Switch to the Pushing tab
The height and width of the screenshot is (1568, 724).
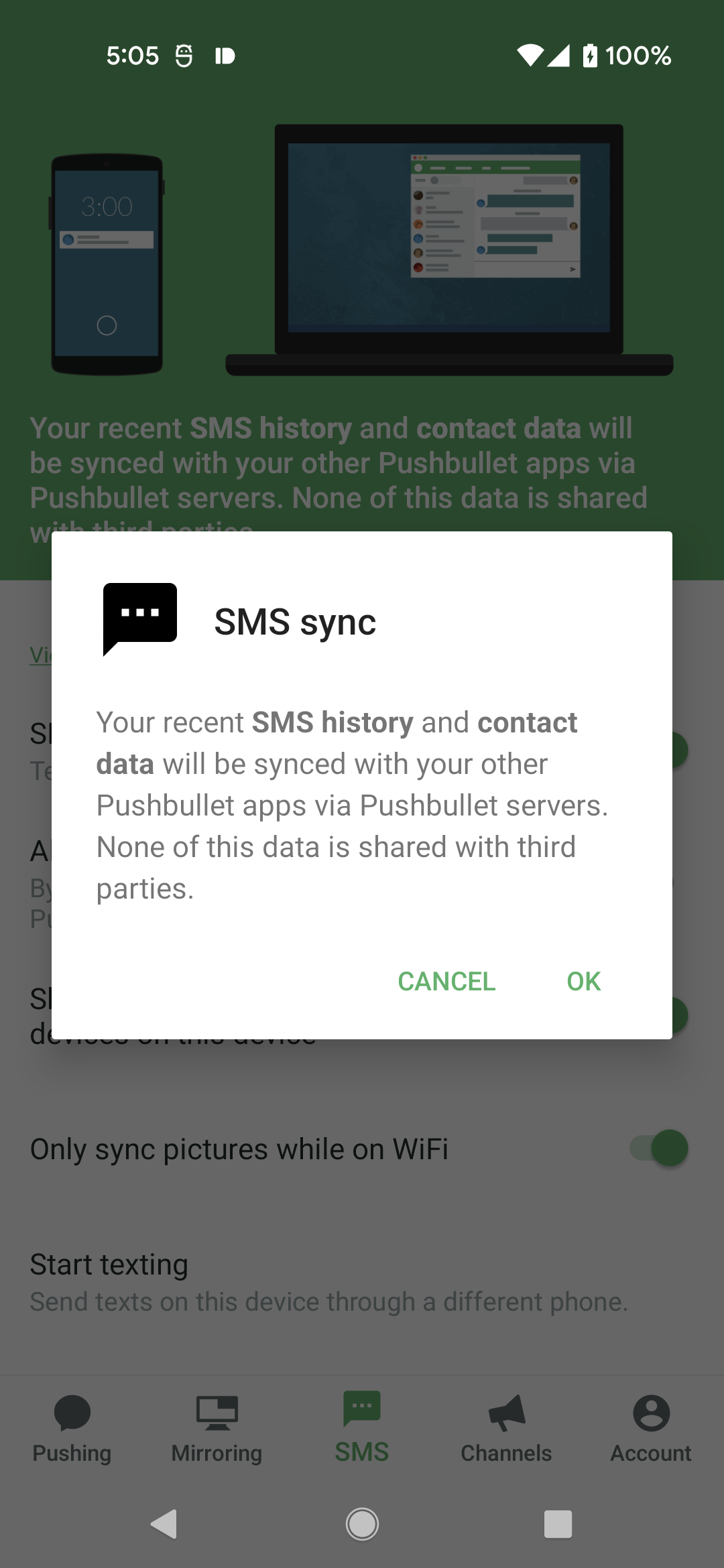(x=72, y=1429)
